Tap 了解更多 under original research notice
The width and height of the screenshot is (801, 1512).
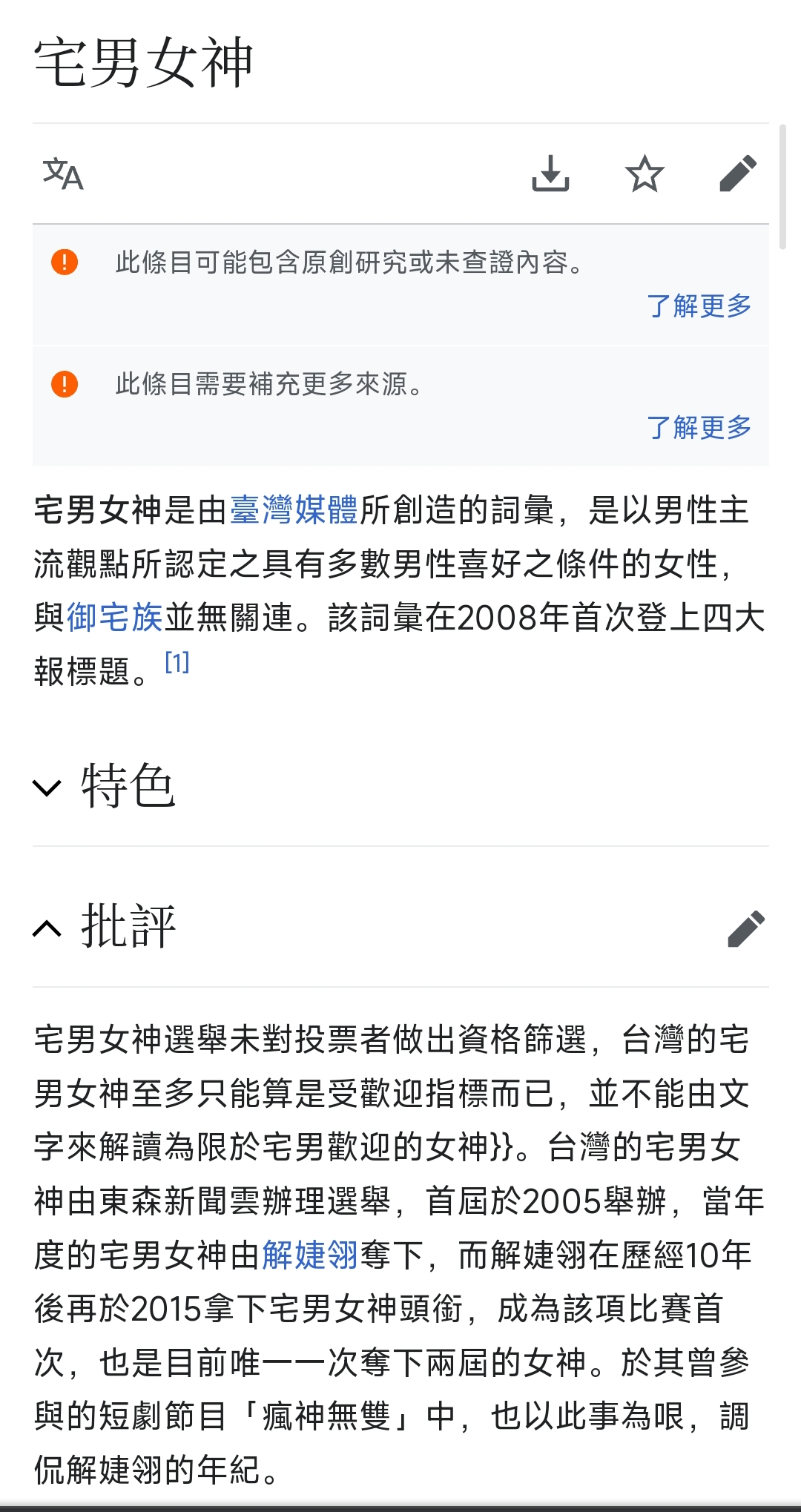pyautogui.click(x=699, y=306)
